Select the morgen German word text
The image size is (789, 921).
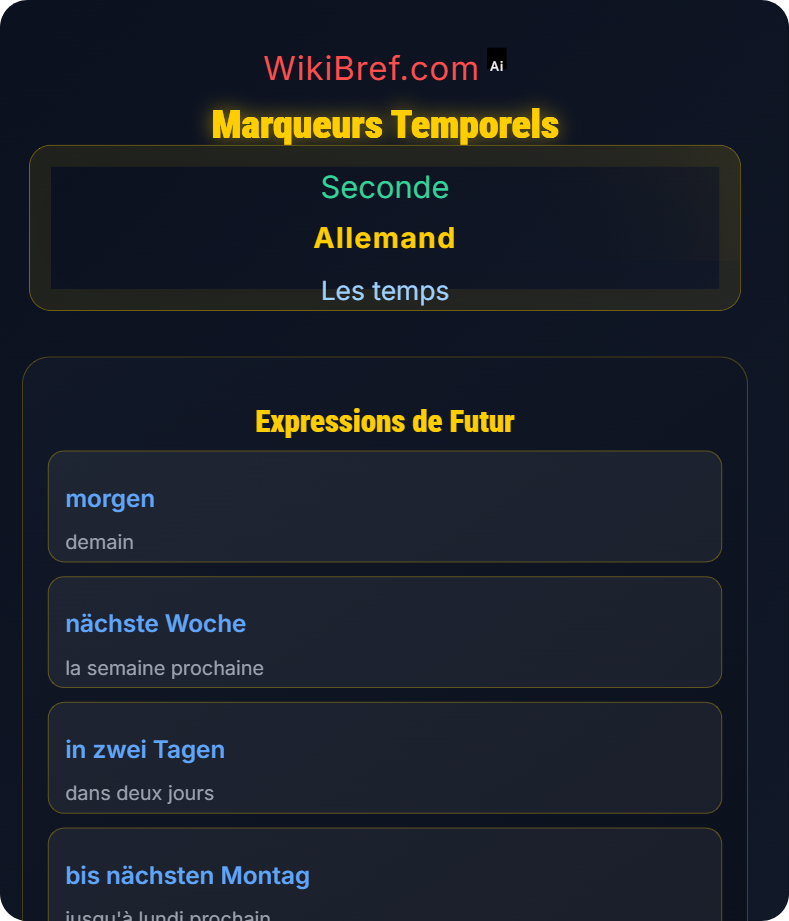[110, 498]
